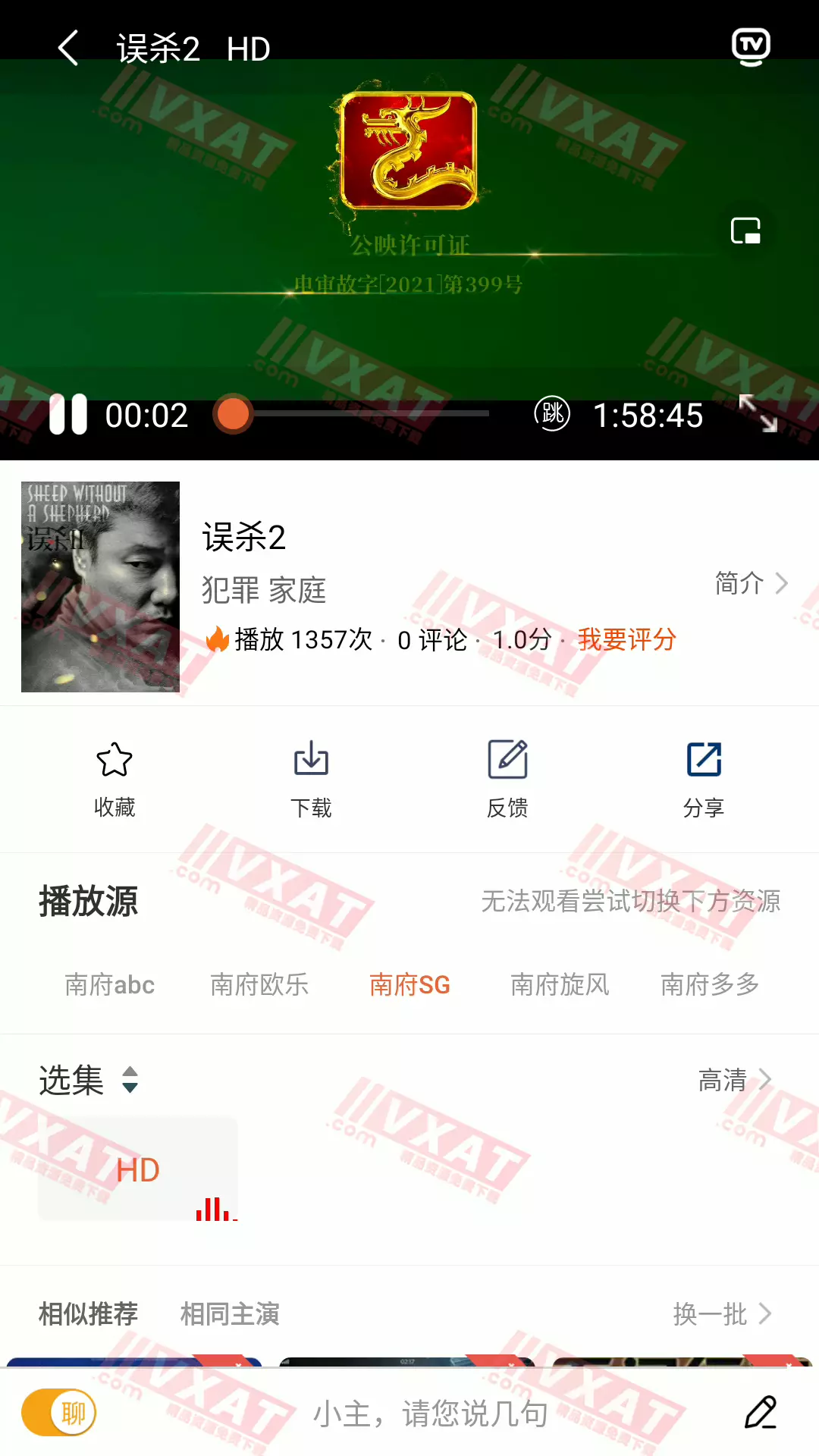This screenshot has width=819, height=1456.
Task: Toggle the 聊 chat switch
Action: (x=59, y=1414)
